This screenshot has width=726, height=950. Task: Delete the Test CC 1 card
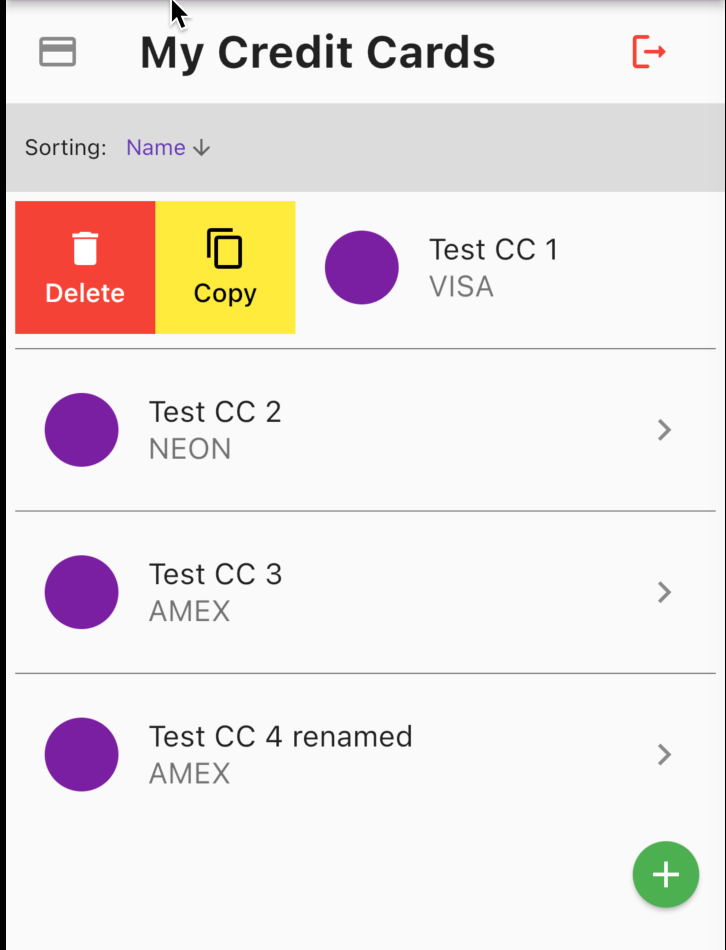pos(85,267)
